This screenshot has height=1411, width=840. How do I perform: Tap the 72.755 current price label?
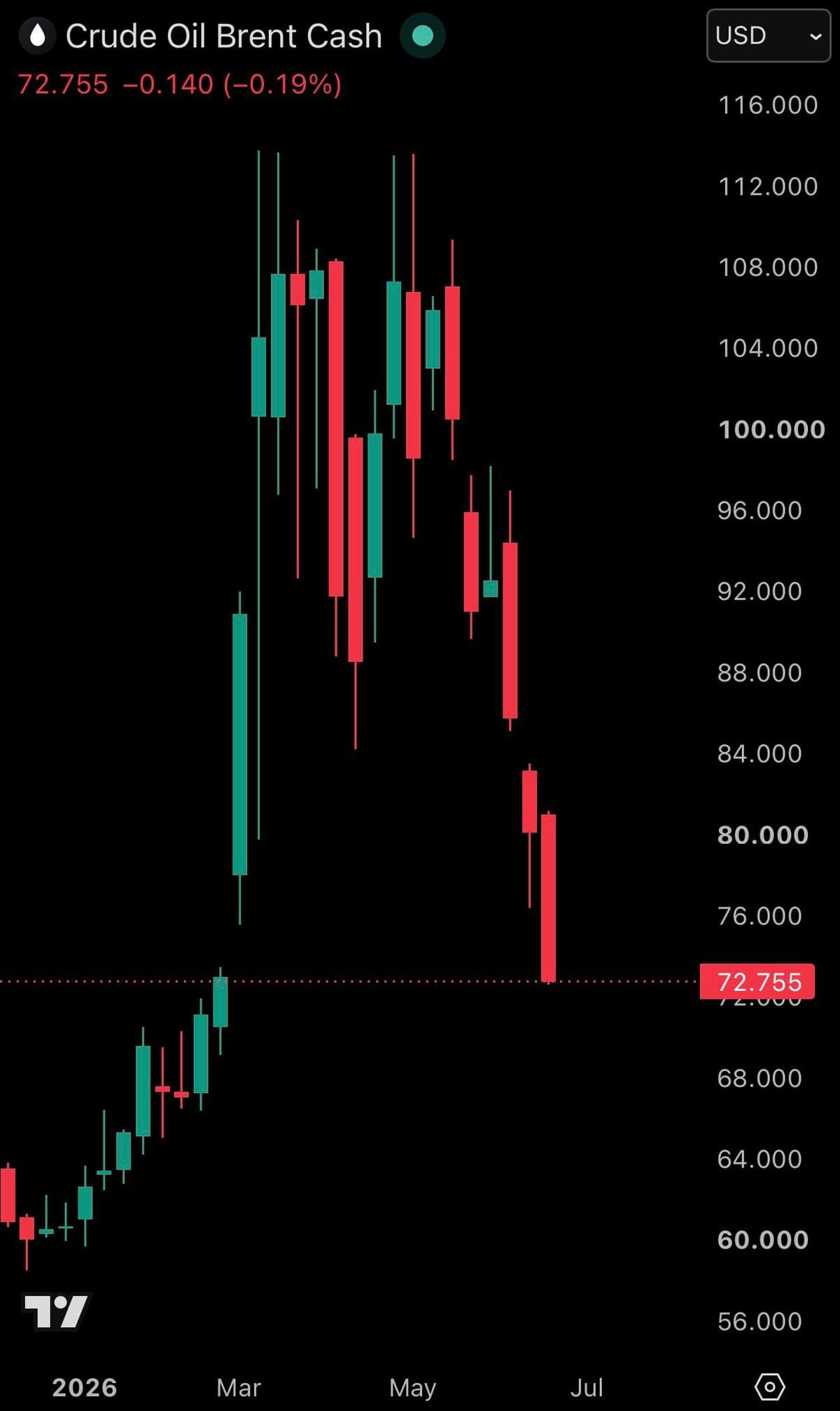click(x=757, y=982)
